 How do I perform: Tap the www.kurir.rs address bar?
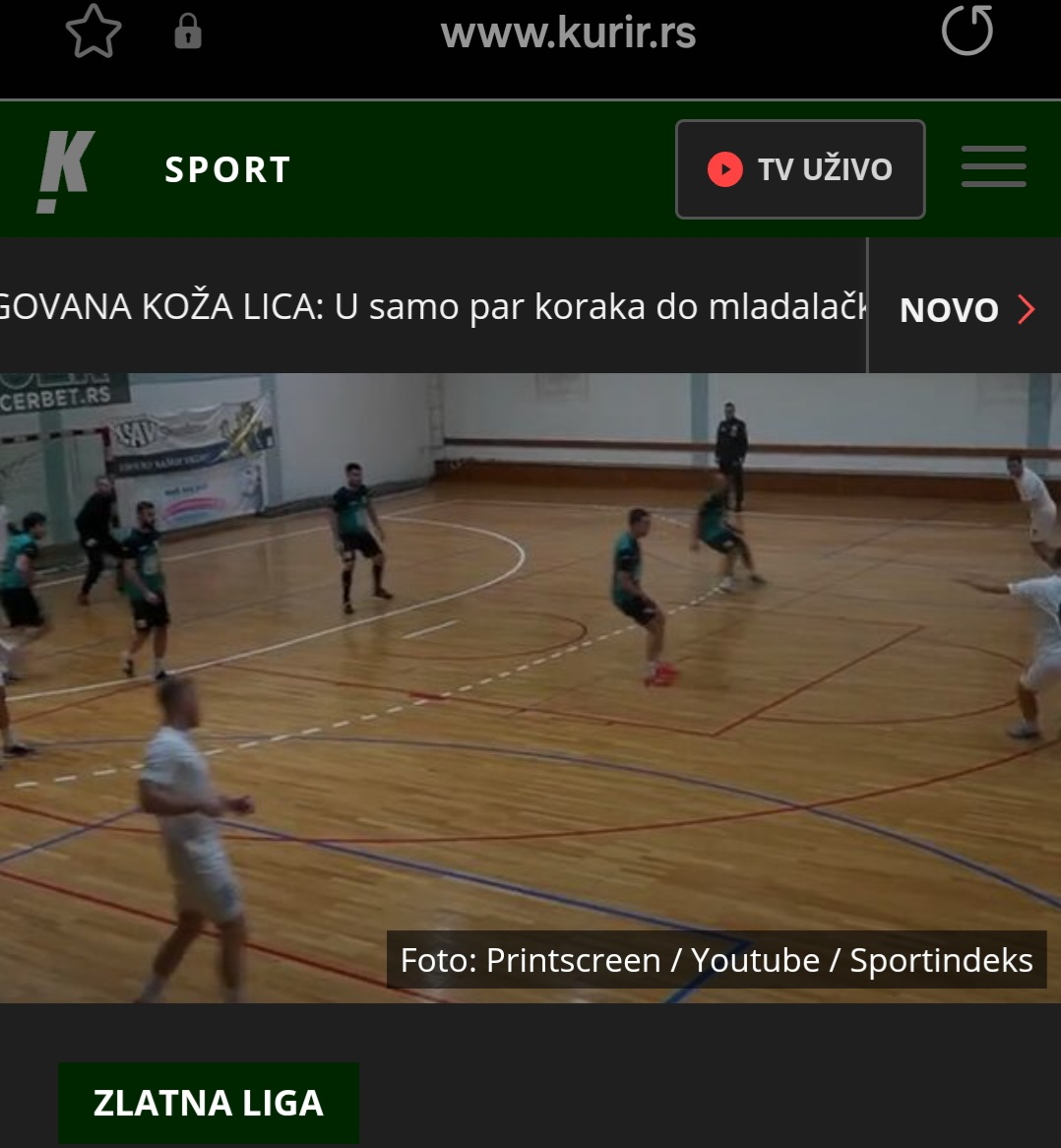point(568,33)
